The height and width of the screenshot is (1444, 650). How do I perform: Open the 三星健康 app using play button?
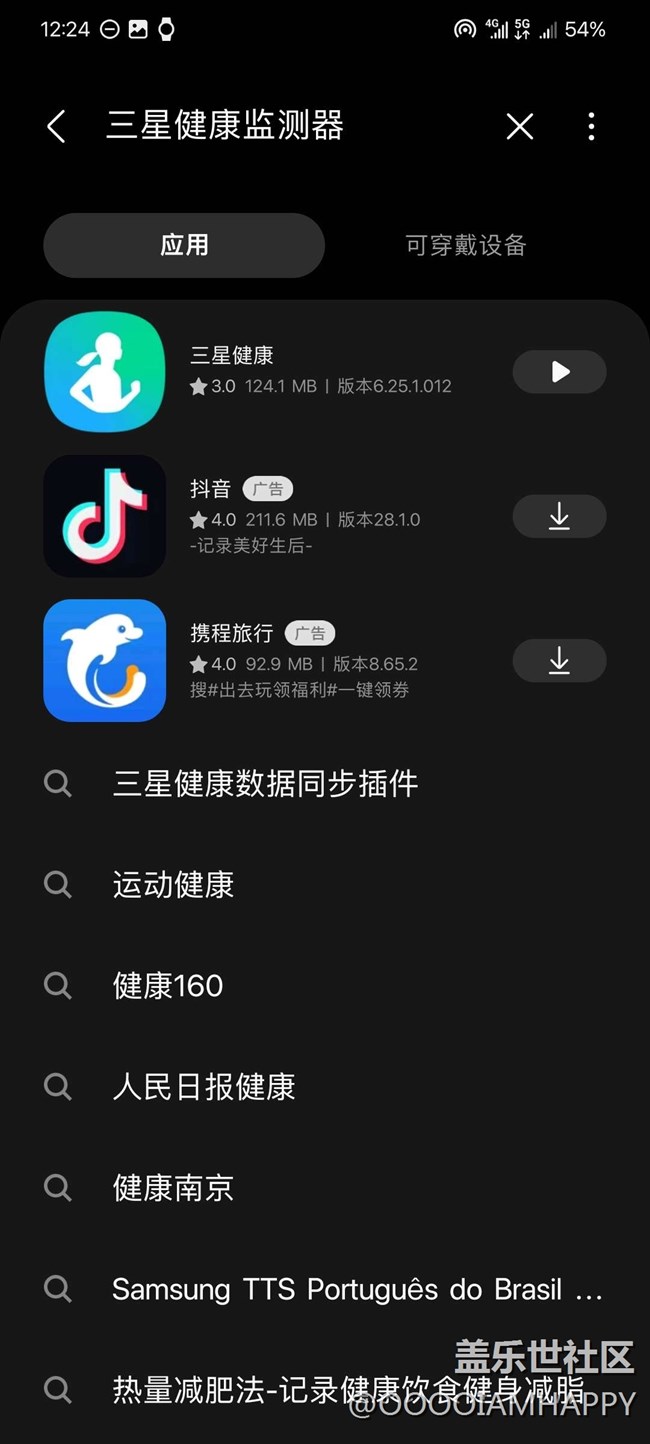[x=559, y=372]
